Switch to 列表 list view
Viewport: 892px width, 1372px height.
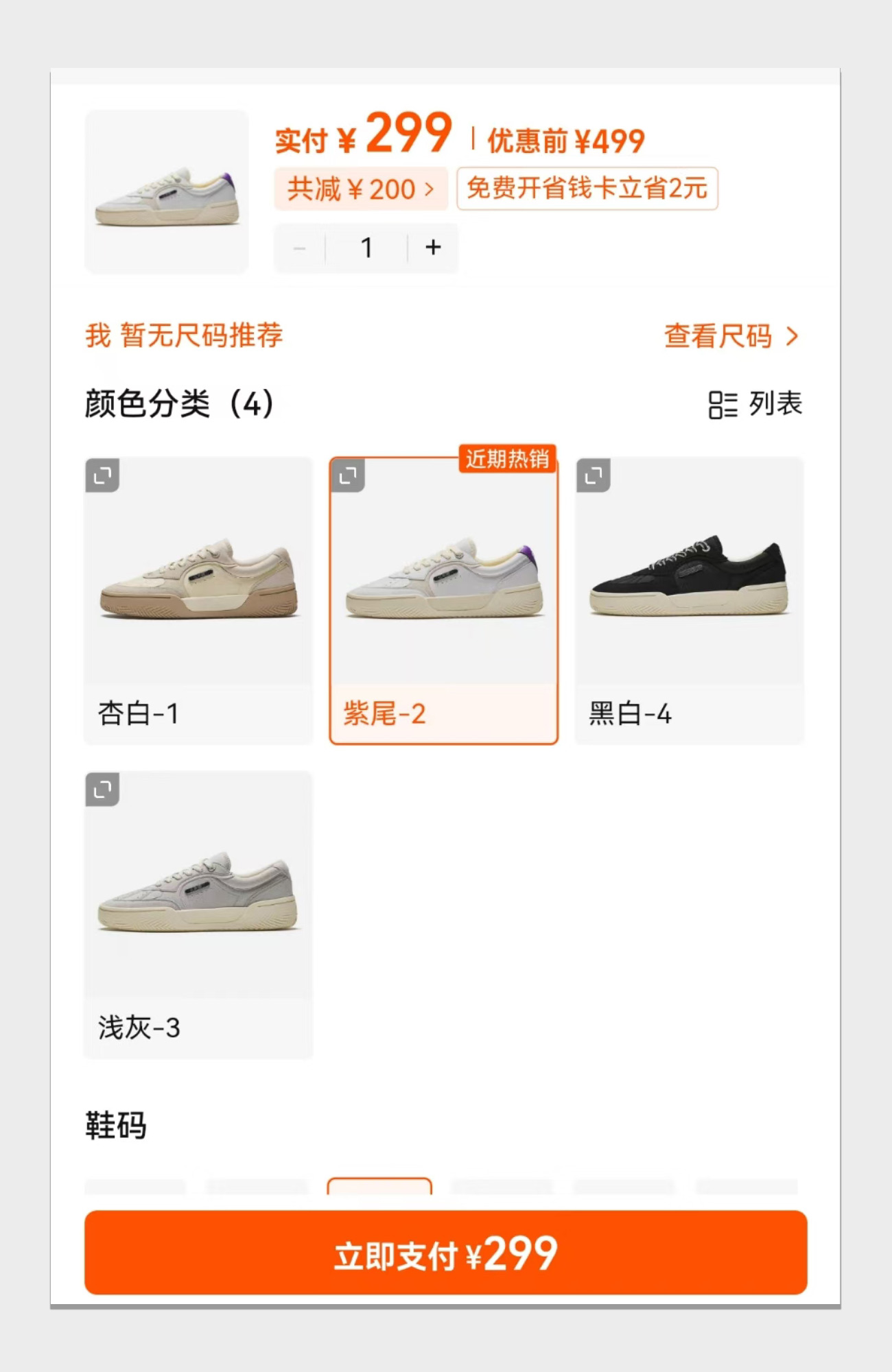(755, 404)
